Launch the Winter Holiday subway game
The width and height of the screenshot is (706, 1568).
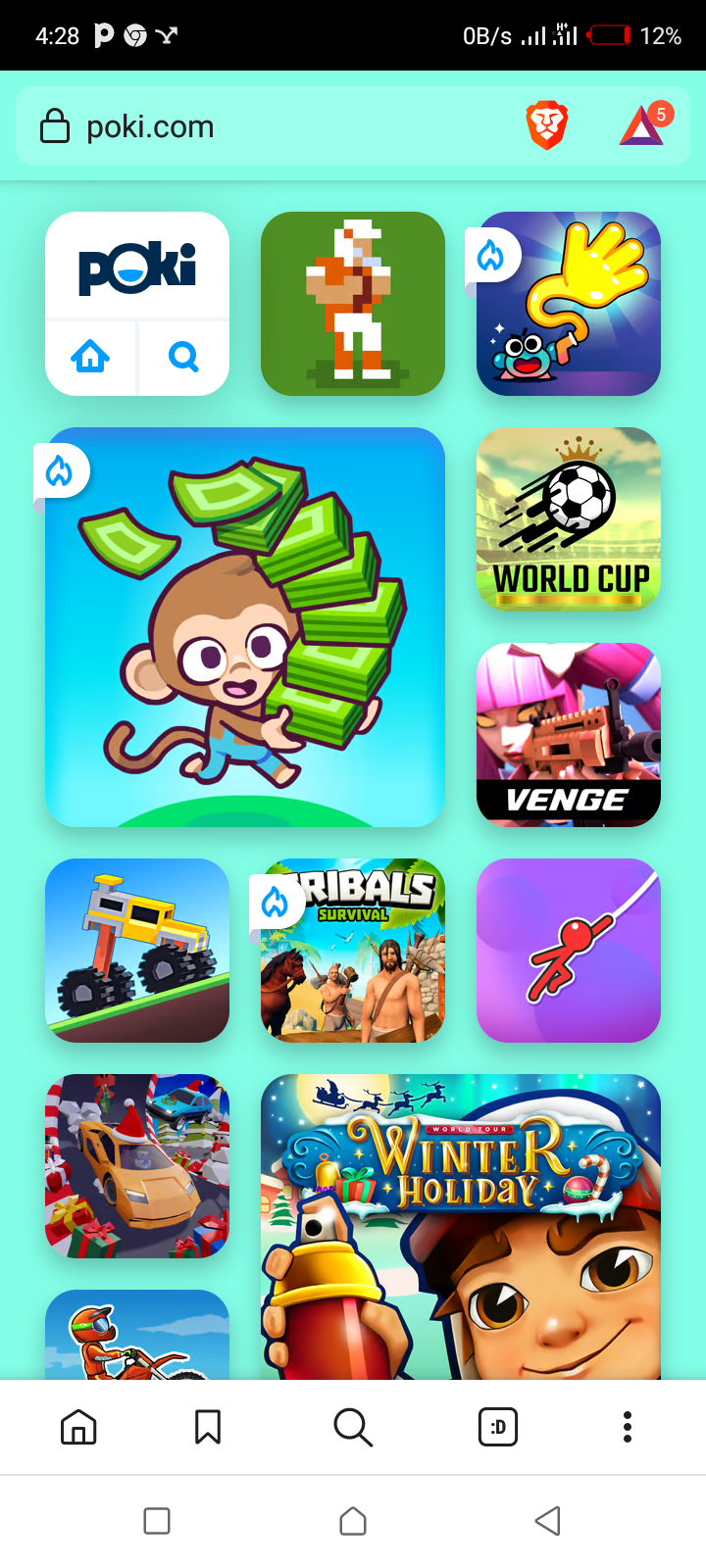coord(461,1227)
